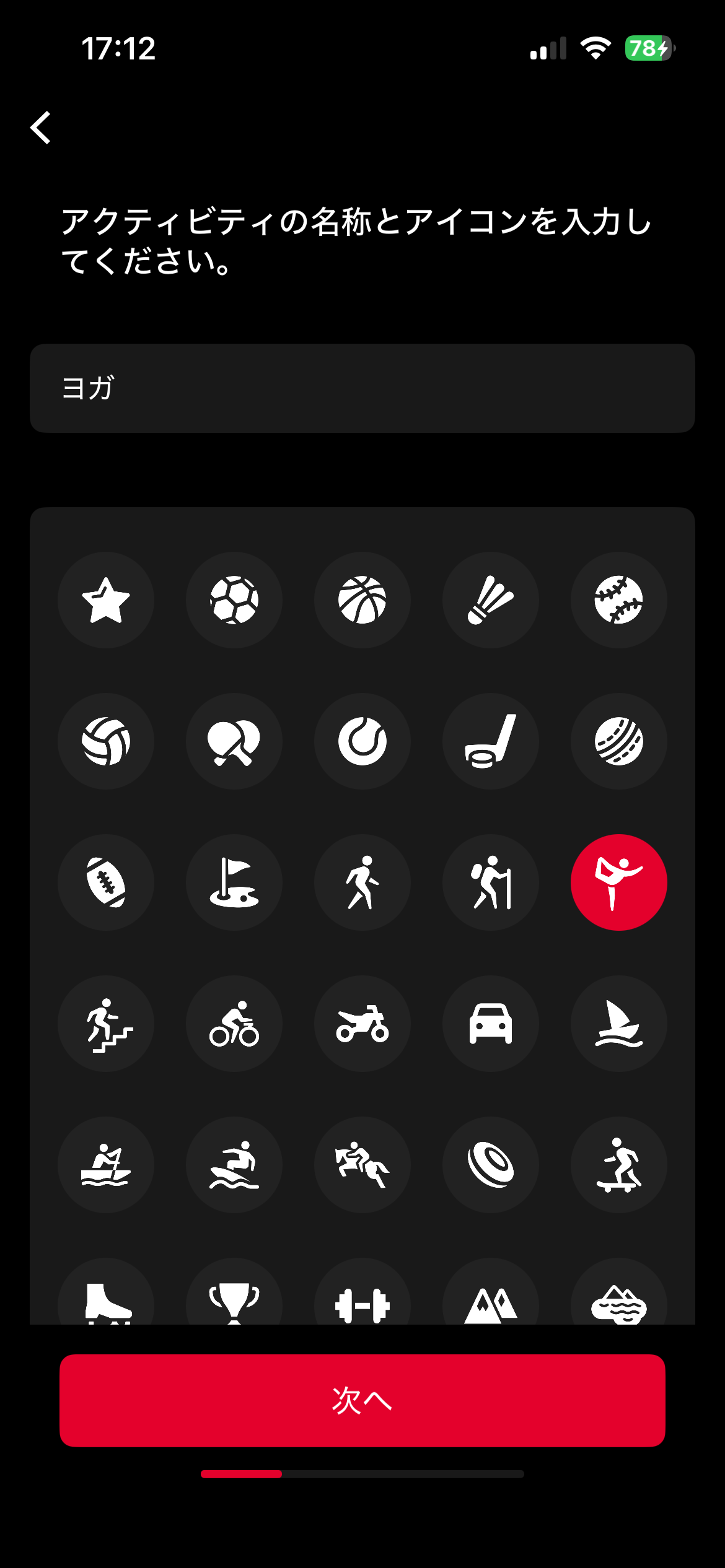Choose the hockey stick and puck icon
Image resolution: width=725 pixels, height=1568 pixels.
491,741
